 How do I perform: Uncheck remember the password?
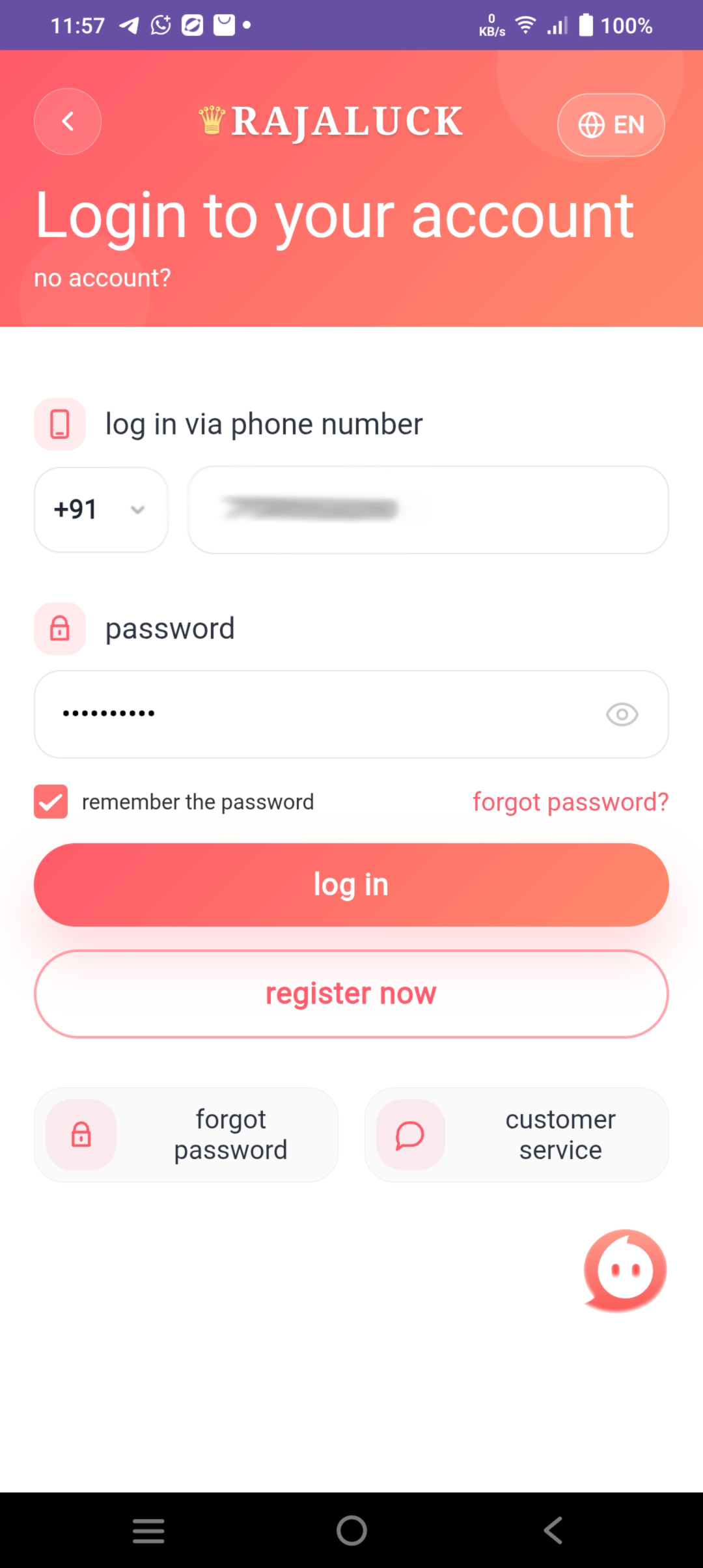[50, 802]
